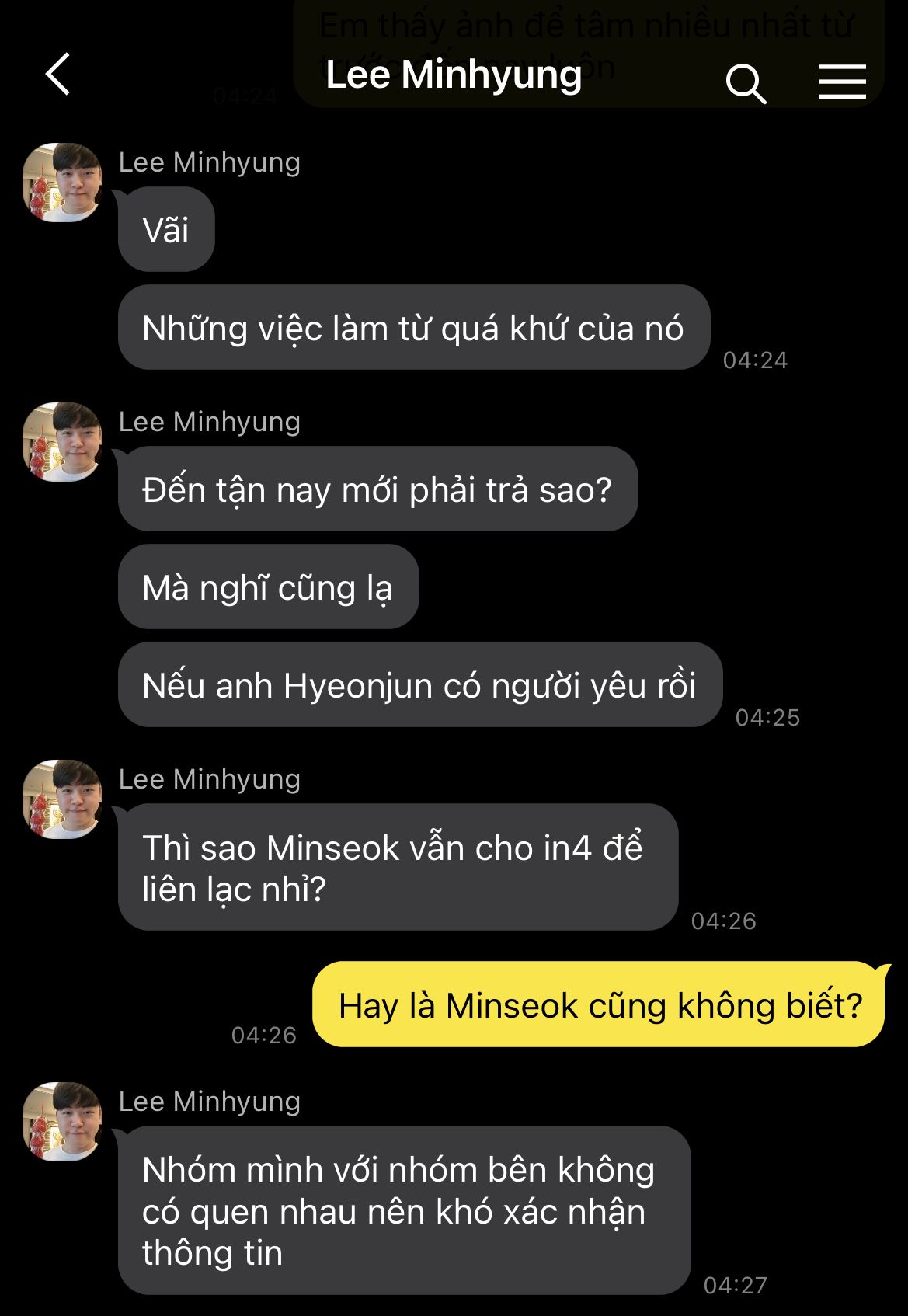Viewport: 908px width, 1316px height.
Task: Search within this conversation
Action: pyautogui.click(x=746, y=82)
